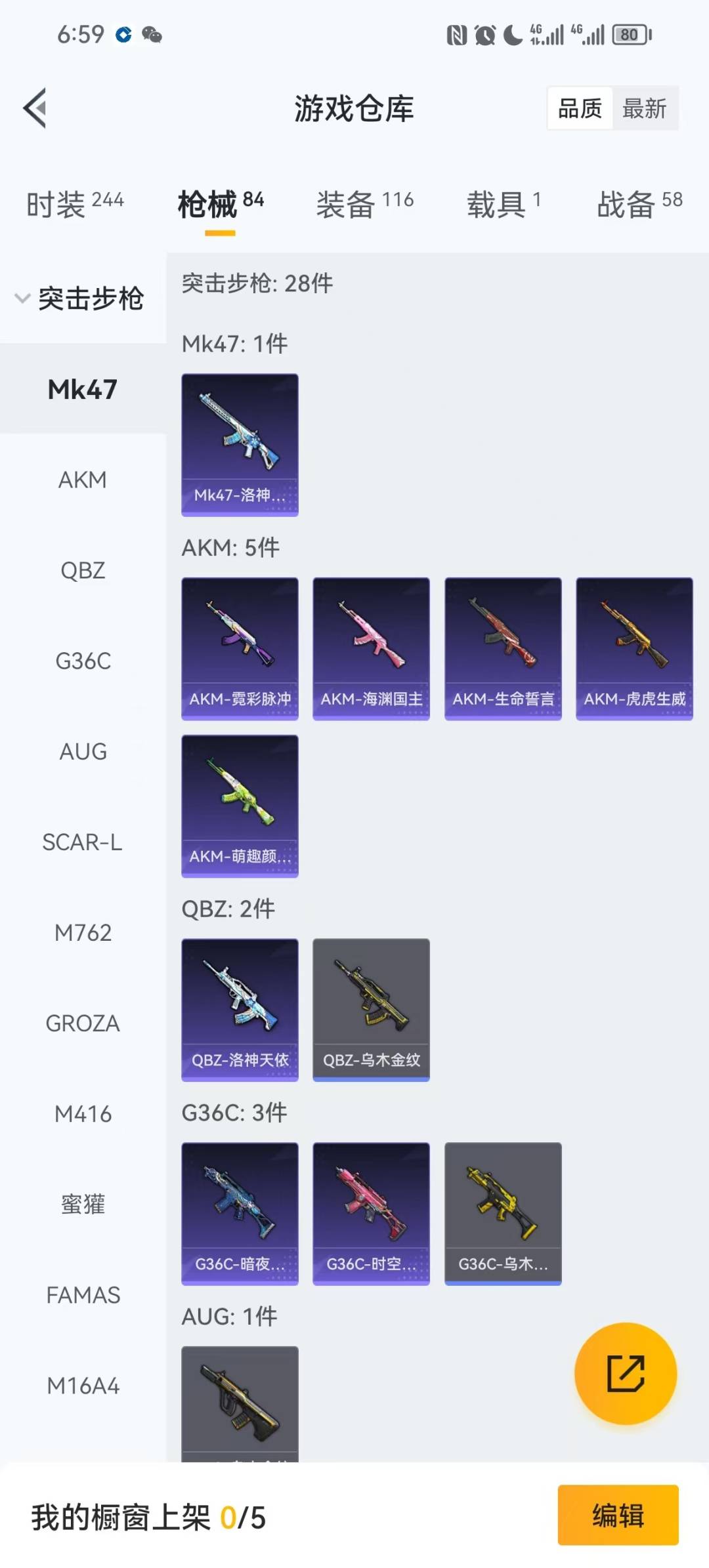The image size is (709, 1568).
Task: Open the QBZ-洛神天依 skin card
Action: coord(240,1009)
